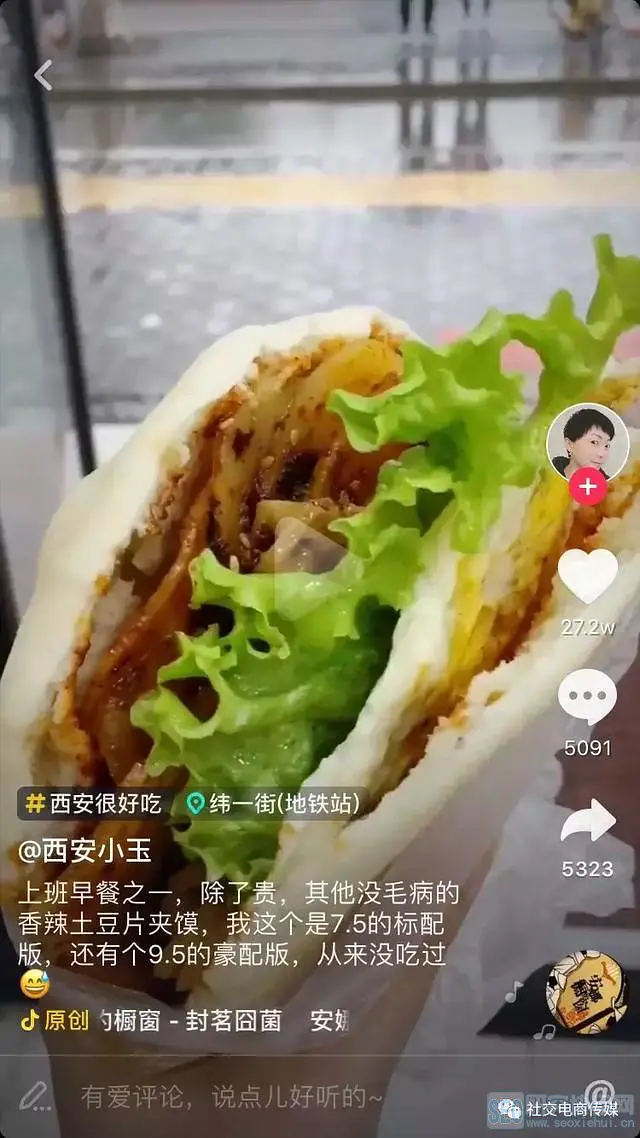Open 西安小玉's profile avatar
Screen dimensions: 640x1138
(587, 443)
